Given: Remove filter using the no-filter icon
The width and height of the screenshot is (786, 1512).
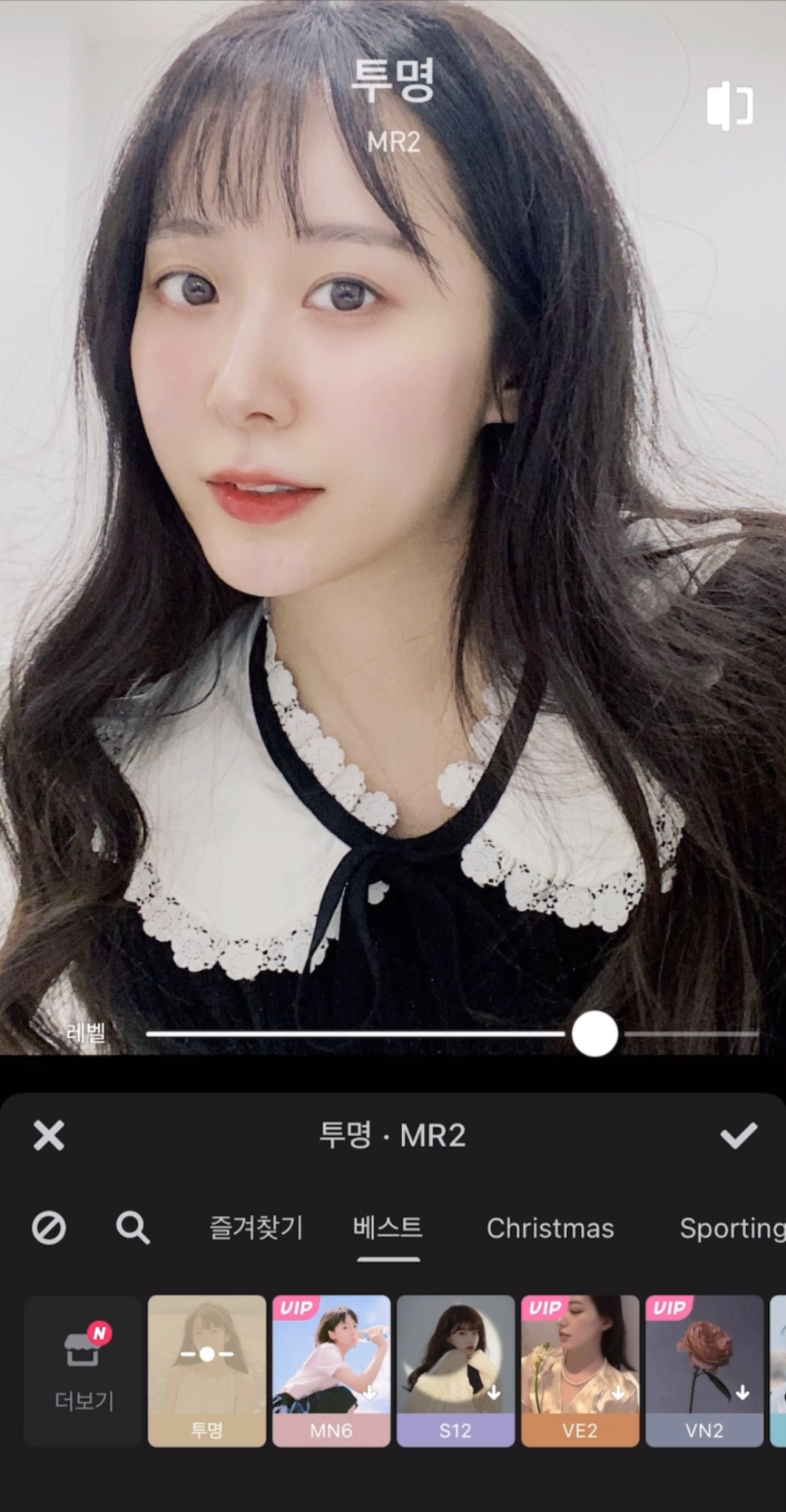Looking at the screenshot, I should (x=49, y=1228).
